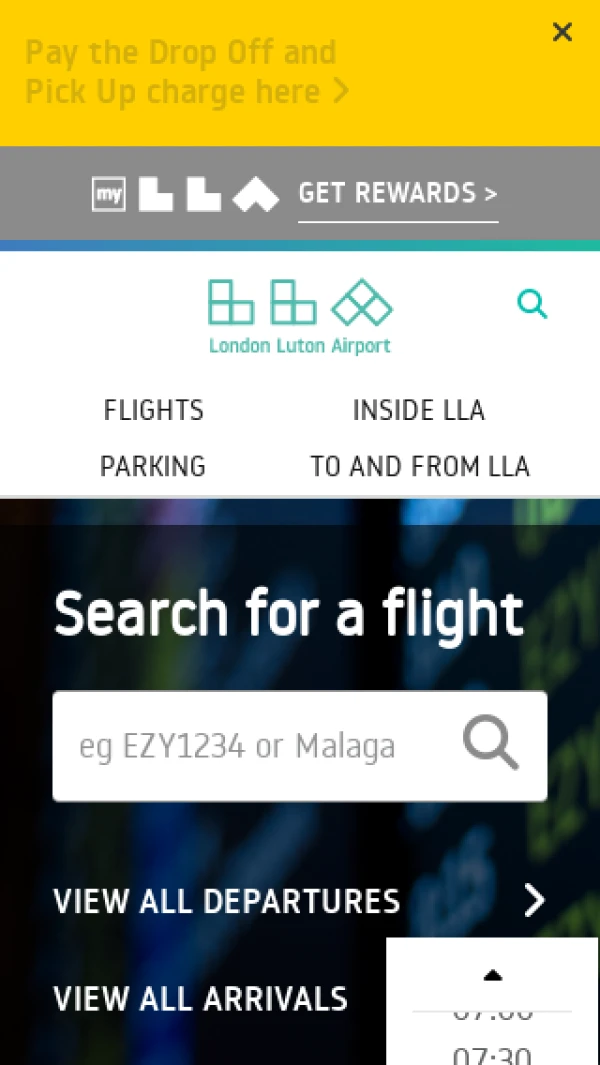View all arrivals
Screen dimensions: 600x1065
pos(200,998)
